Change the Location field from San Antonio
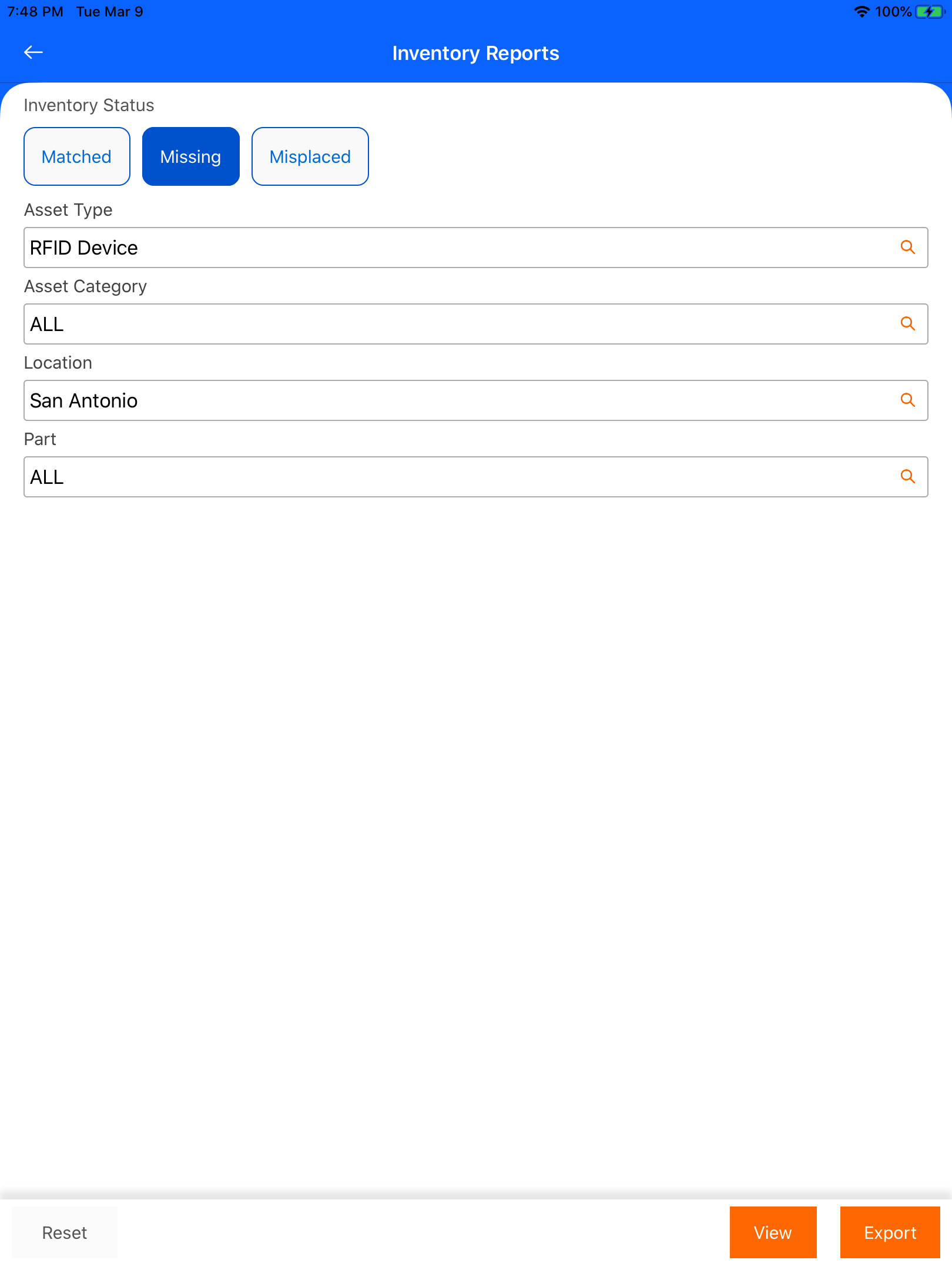The width and height of the screenshot is (952, 1270). [476, 400]
